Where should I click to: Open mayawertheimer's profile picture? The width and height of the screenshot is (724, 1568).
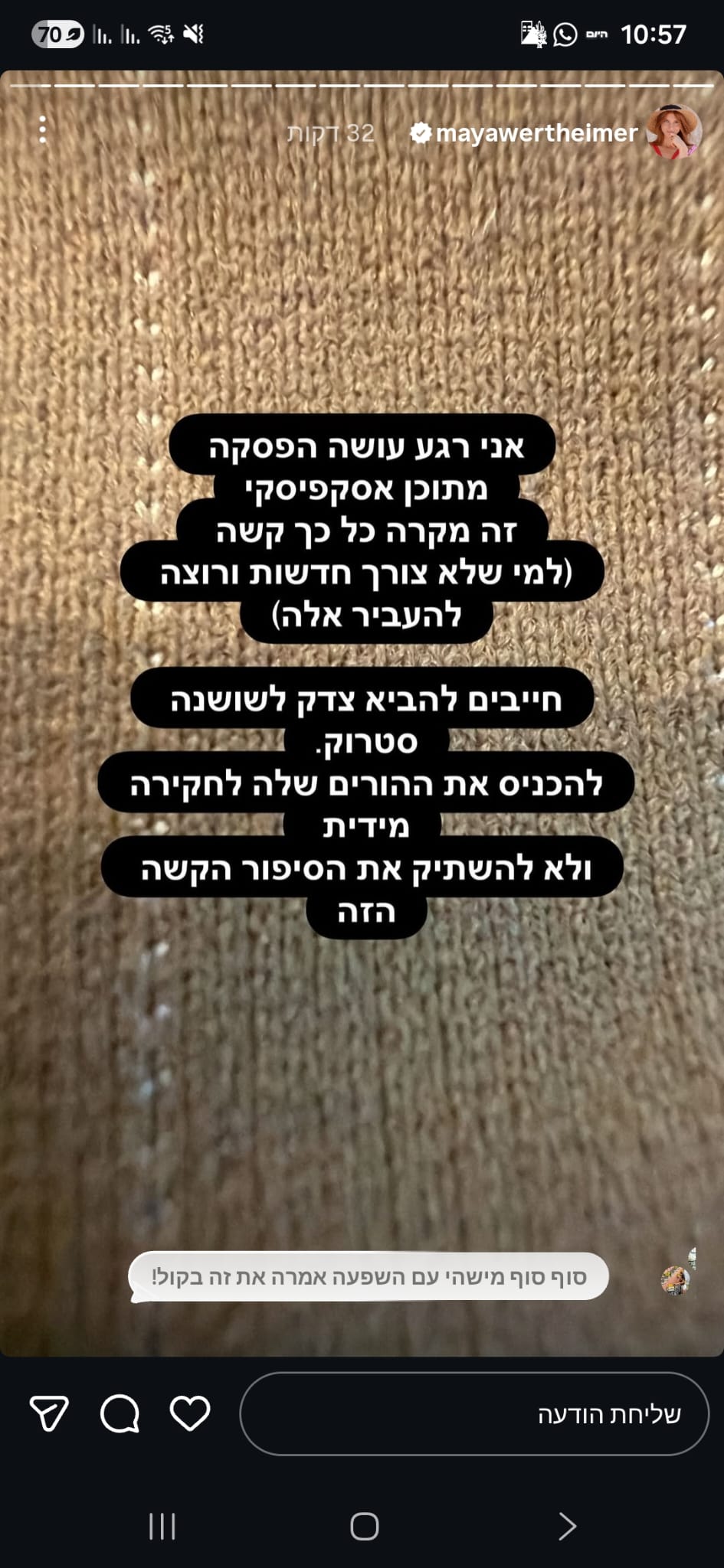[674, 132]
